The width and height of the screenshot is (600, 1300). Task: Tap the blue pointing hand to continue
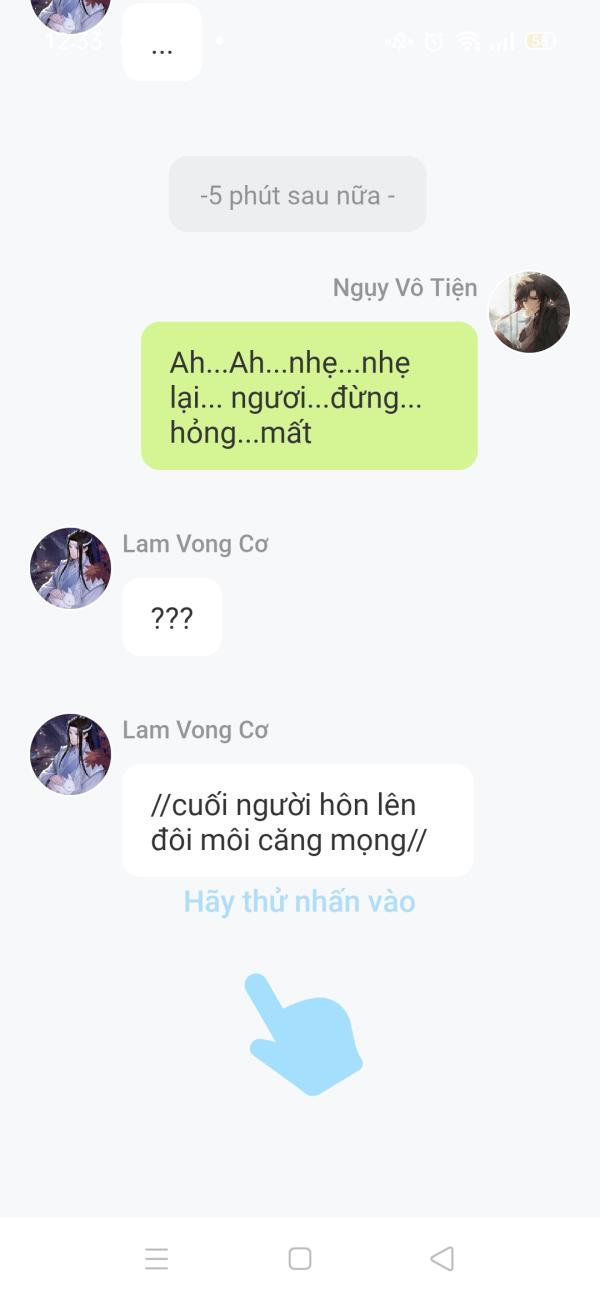coord(304,1036)
